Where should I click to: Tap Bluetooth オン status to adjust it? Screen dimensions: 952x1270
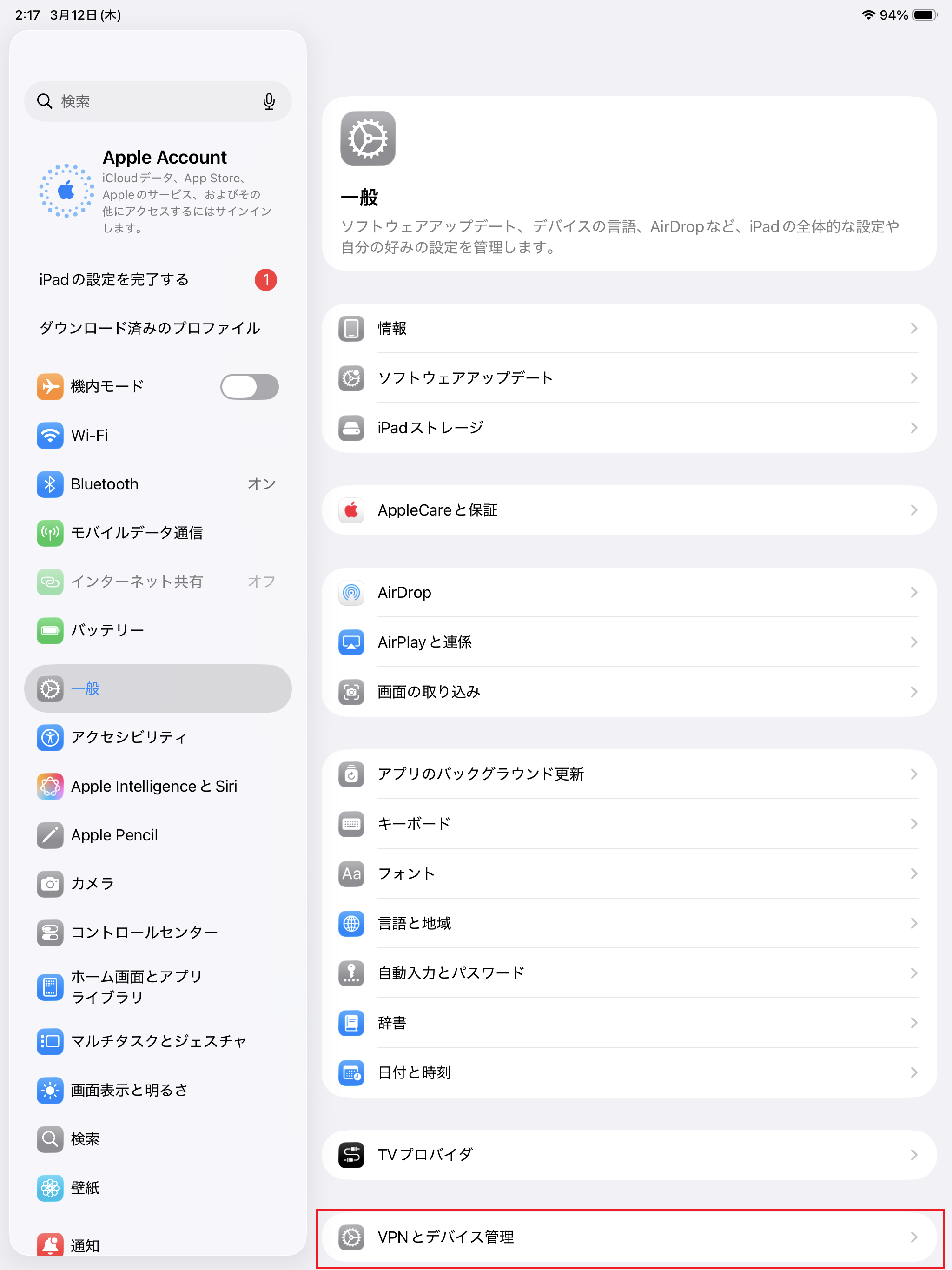(x=261, y=484)
